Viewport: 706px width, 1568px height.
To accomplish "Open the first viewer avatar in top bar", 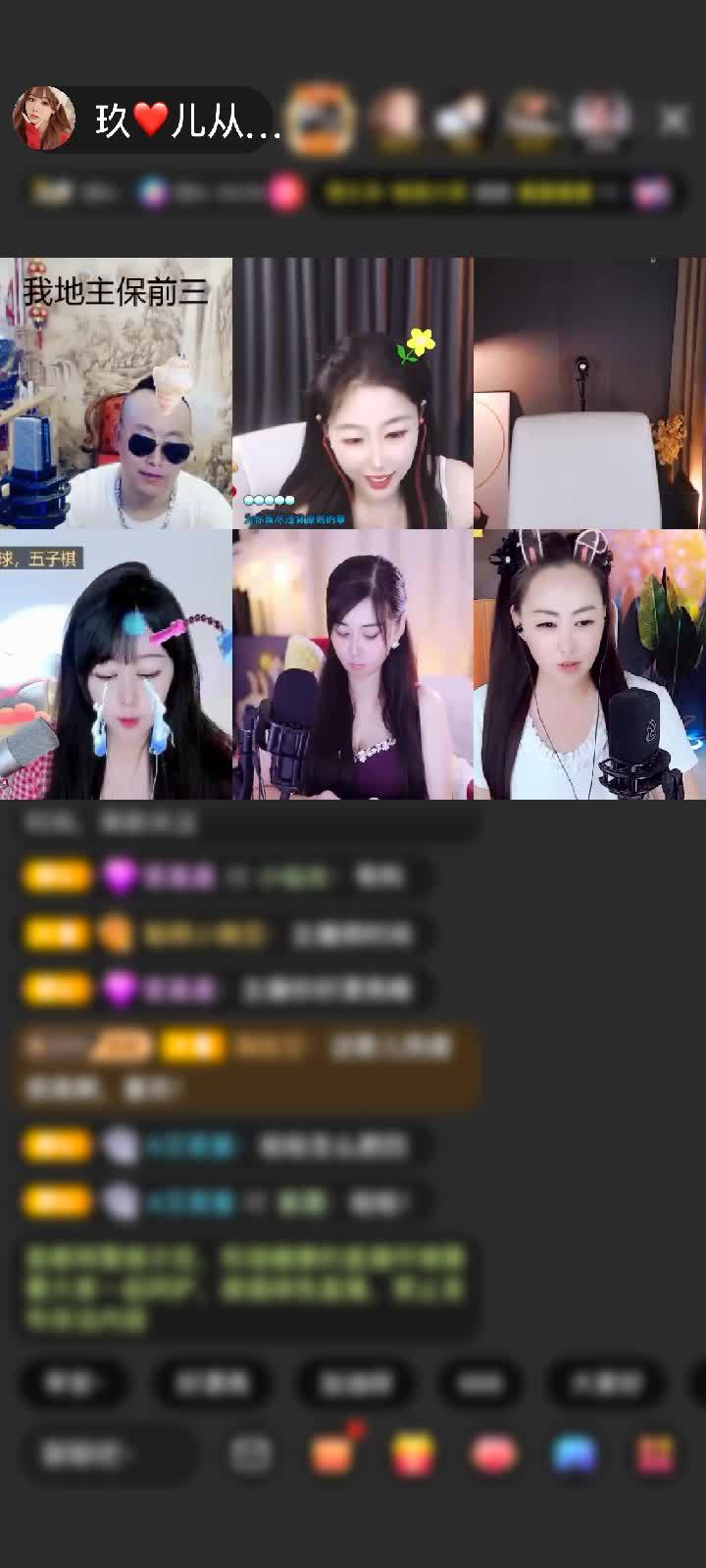I will tap(320, 120).
